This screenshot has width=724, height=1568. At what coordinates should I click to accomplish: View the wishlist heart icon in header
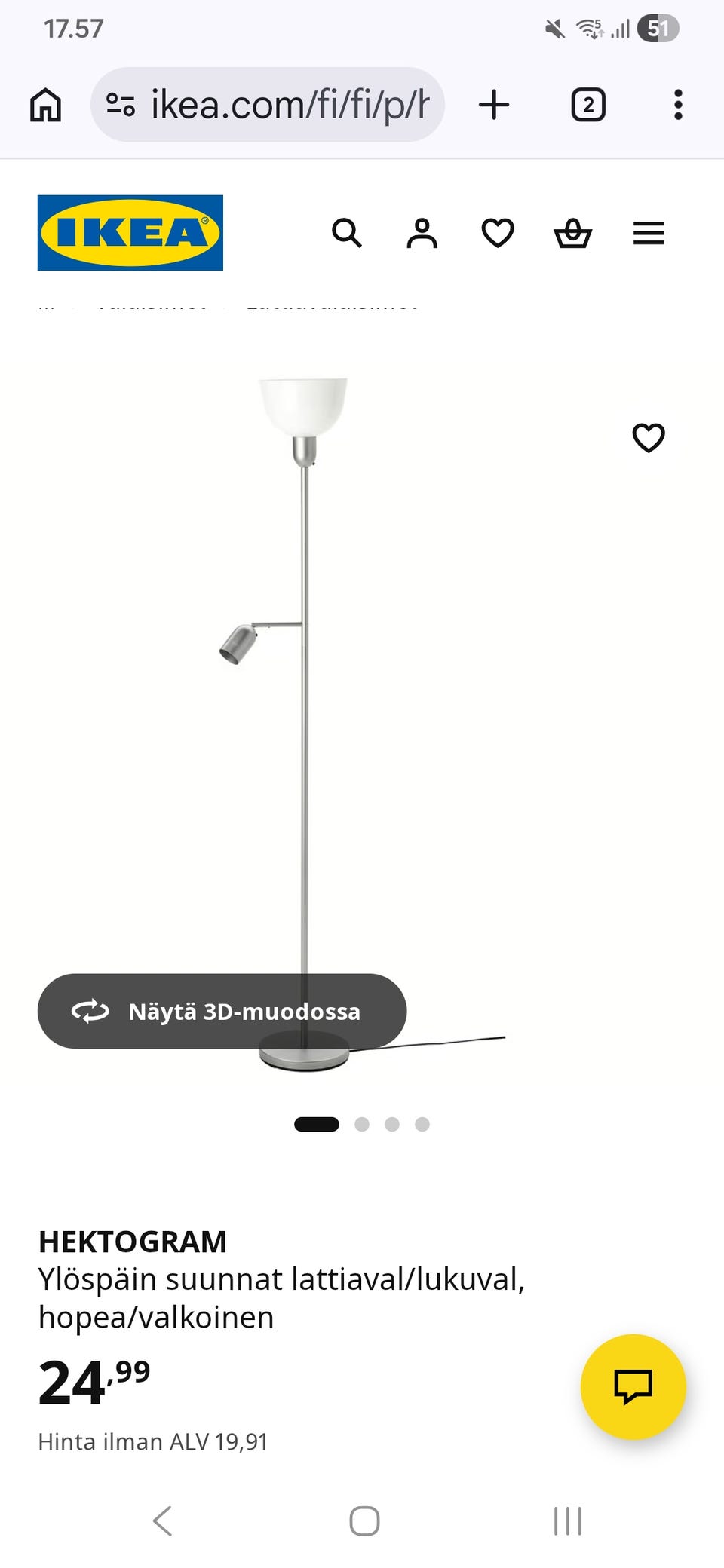498,234
